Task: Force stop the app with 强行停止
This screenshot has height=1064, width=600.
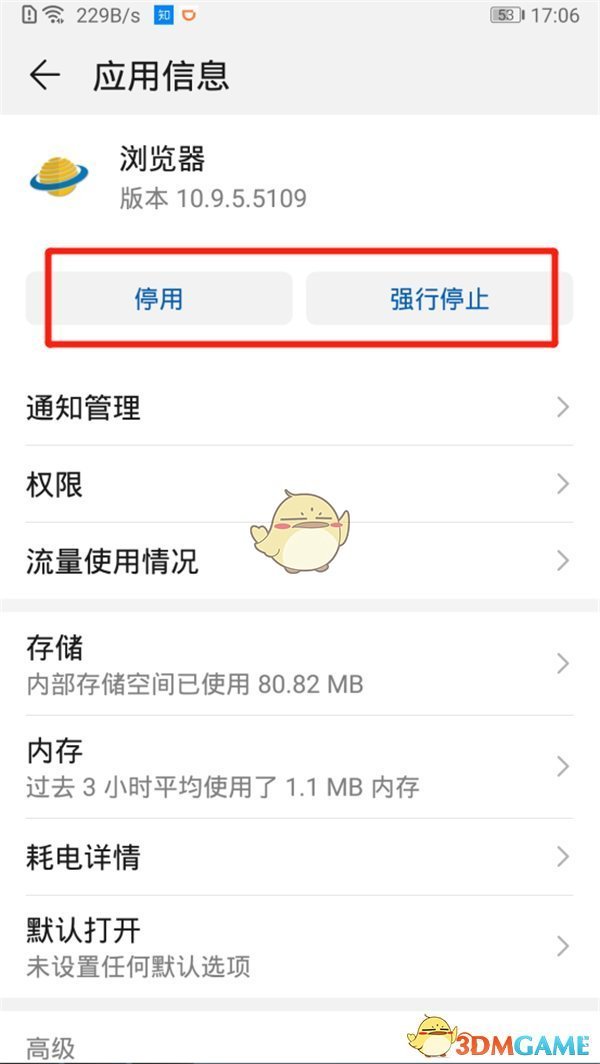Action: [439, 298]
